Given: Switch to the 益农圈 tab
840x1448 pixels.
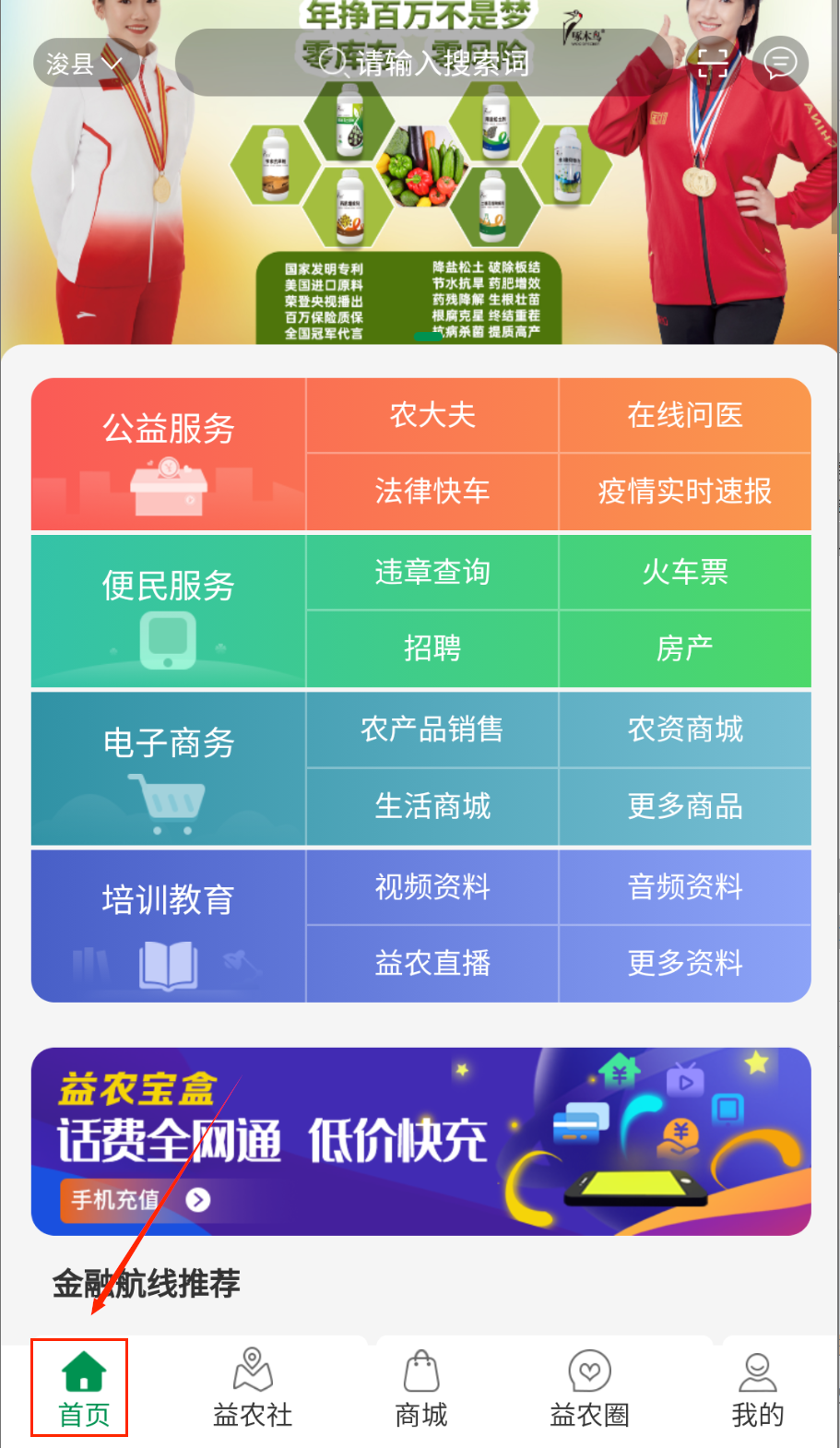Looking at the screenshot, I should tap(589, 1389).
